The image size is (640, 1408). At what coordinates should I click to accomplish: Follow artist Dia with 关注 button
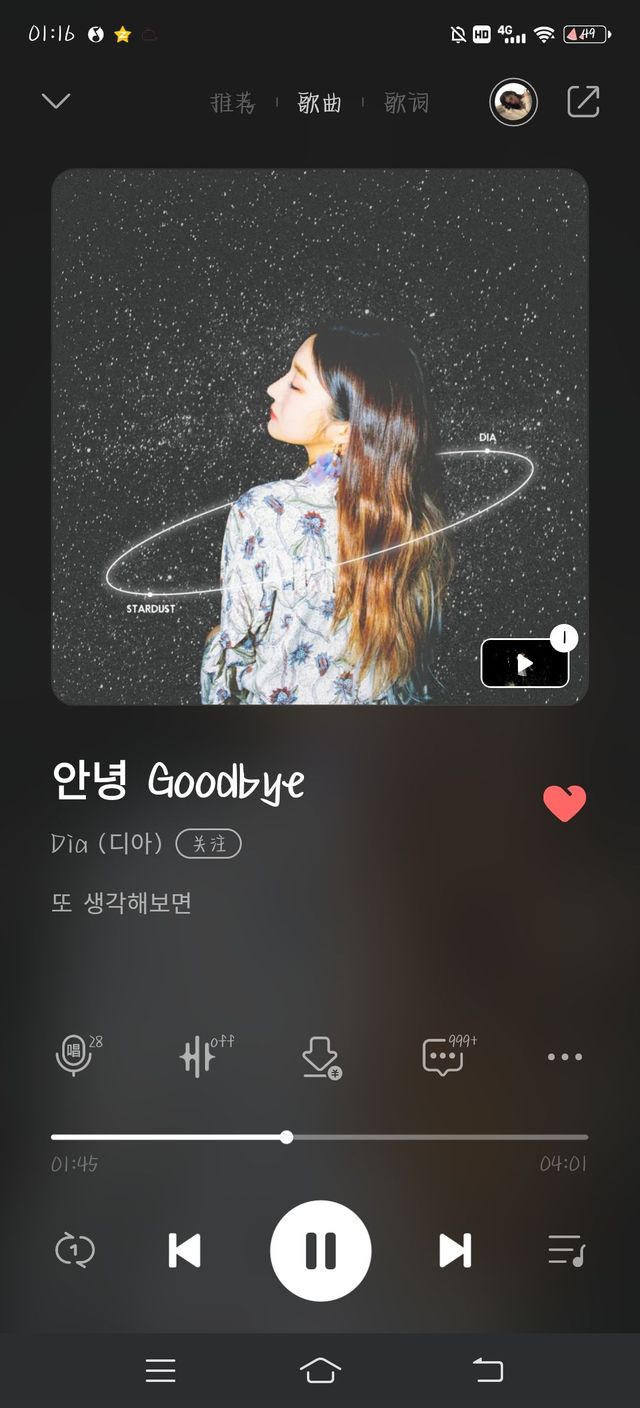click(209, 844)
